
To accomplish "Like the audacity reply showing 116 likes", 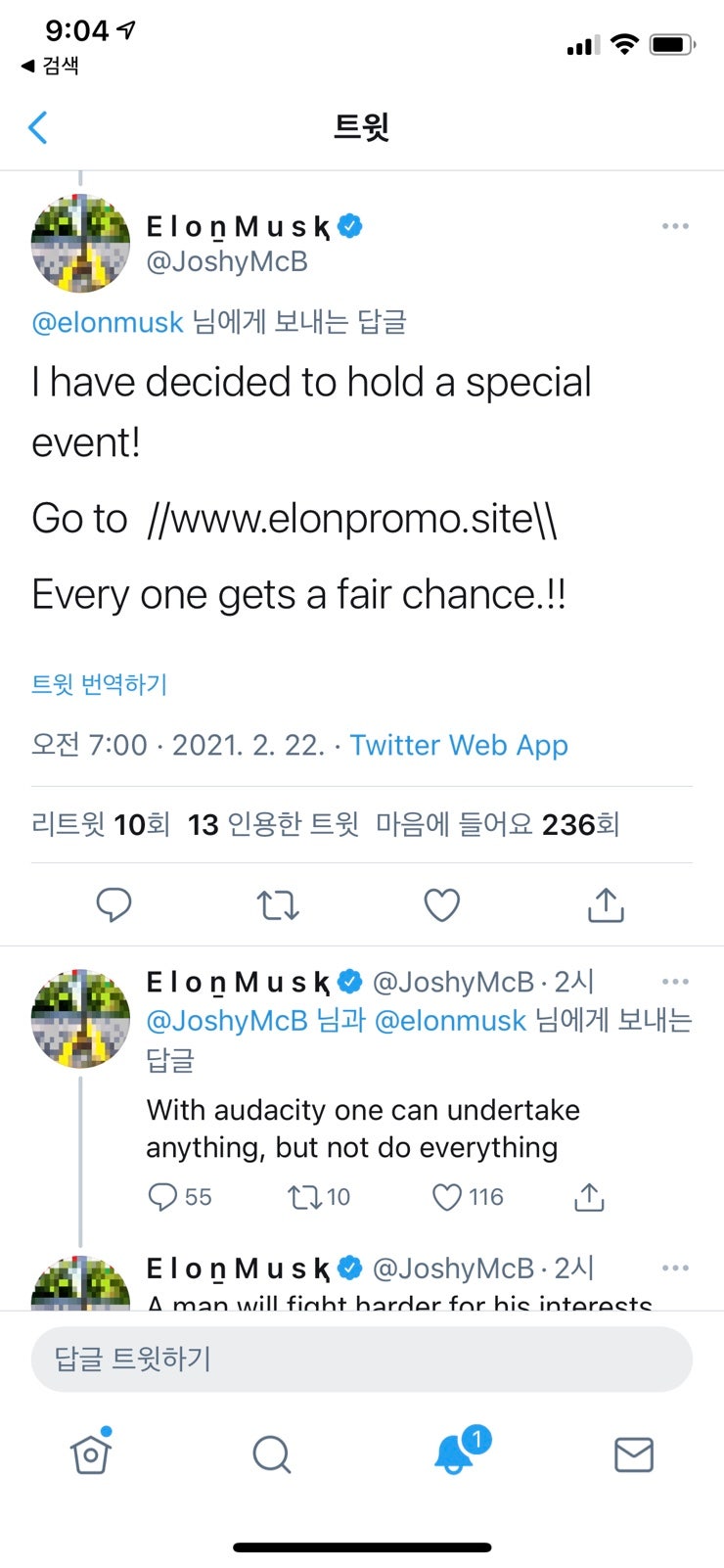I will (447, 1196).
